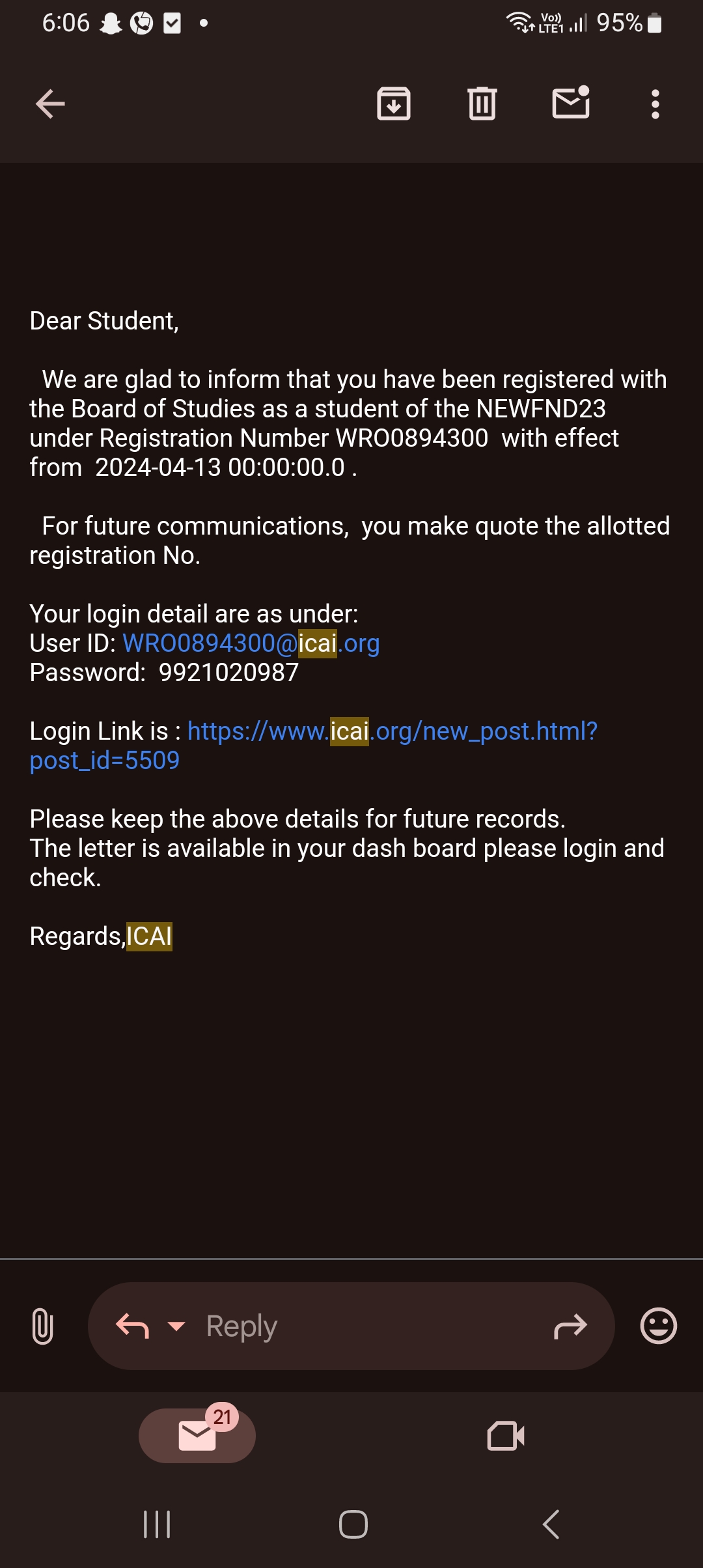Switch to the Meet video tab
This screenshot has height=1568, width=703.
(506, 1435)
